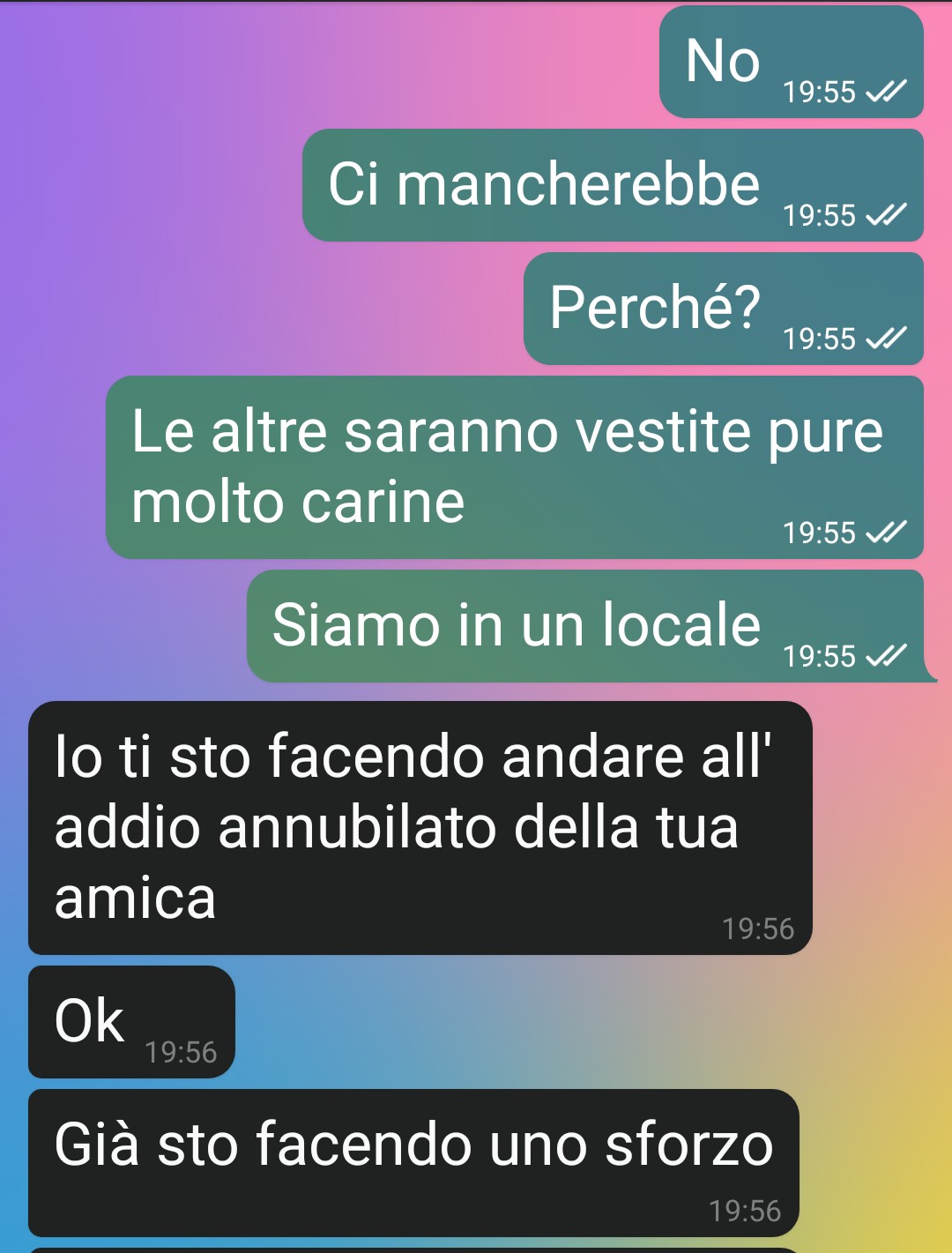The height and width of the screenshot is (1253, 952).
Task: Tap the 'Già sto facendo uno sforzo' message
Action: (x=413, y=1161)
